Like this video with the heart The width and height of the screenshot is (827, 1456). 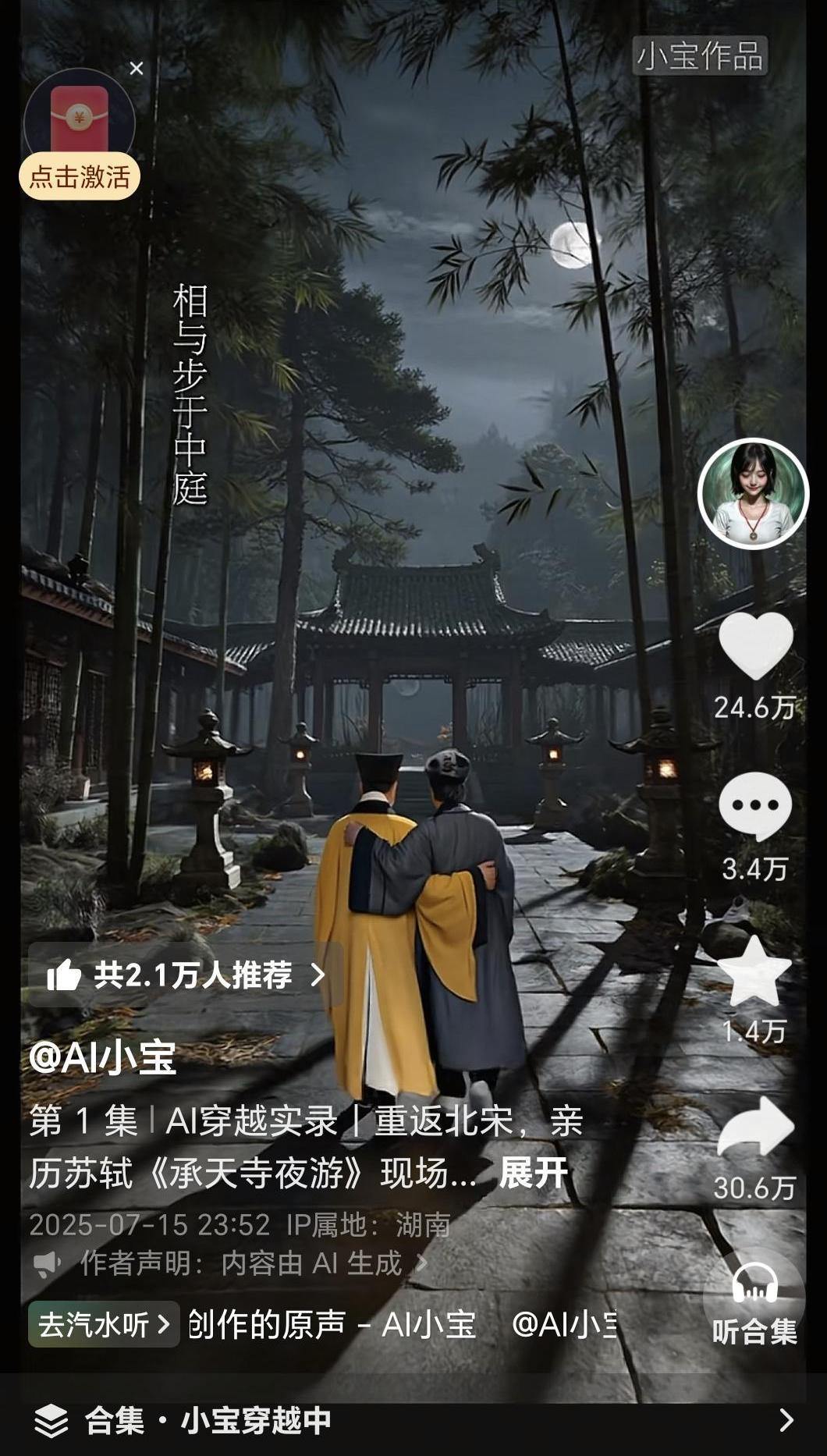coord(755,646)
